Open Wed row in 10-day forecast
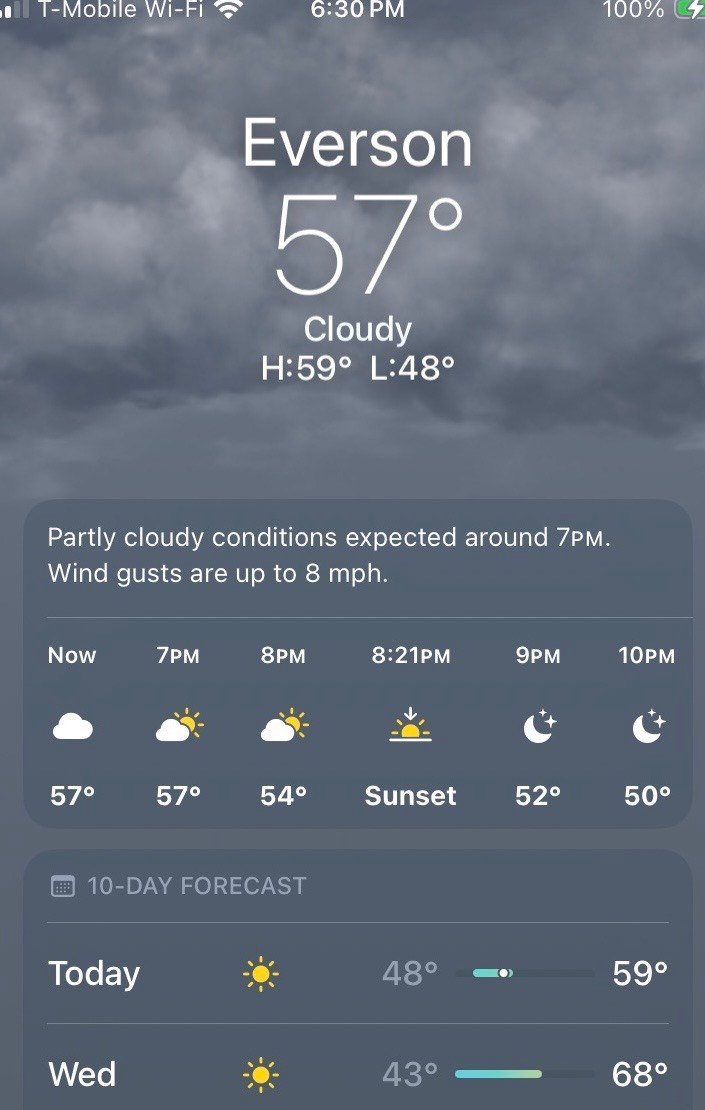The width and height of the screenshot is (705, 1110). 357,1068
